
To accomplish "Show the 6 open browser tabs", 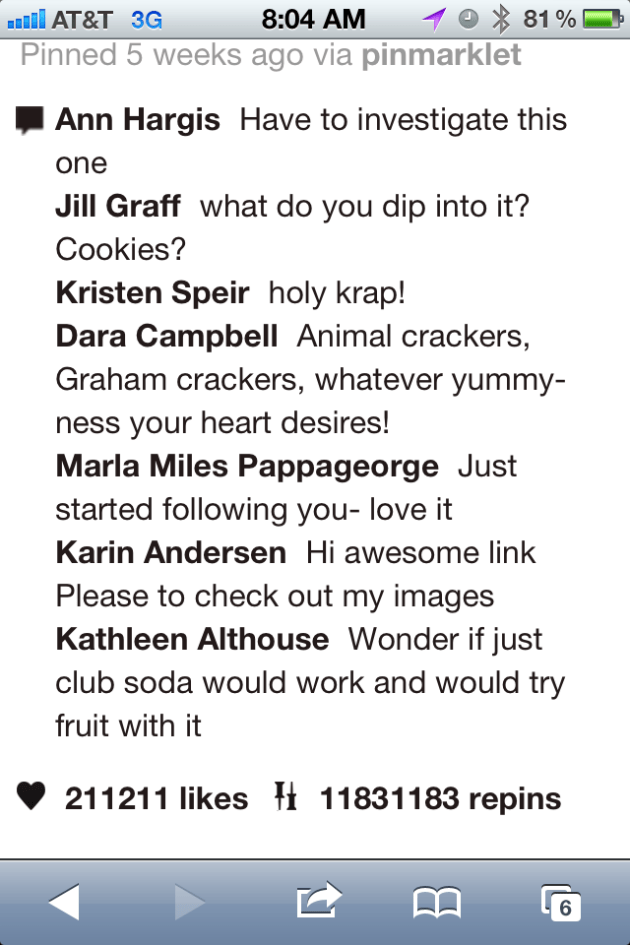I will coord(561,902).
